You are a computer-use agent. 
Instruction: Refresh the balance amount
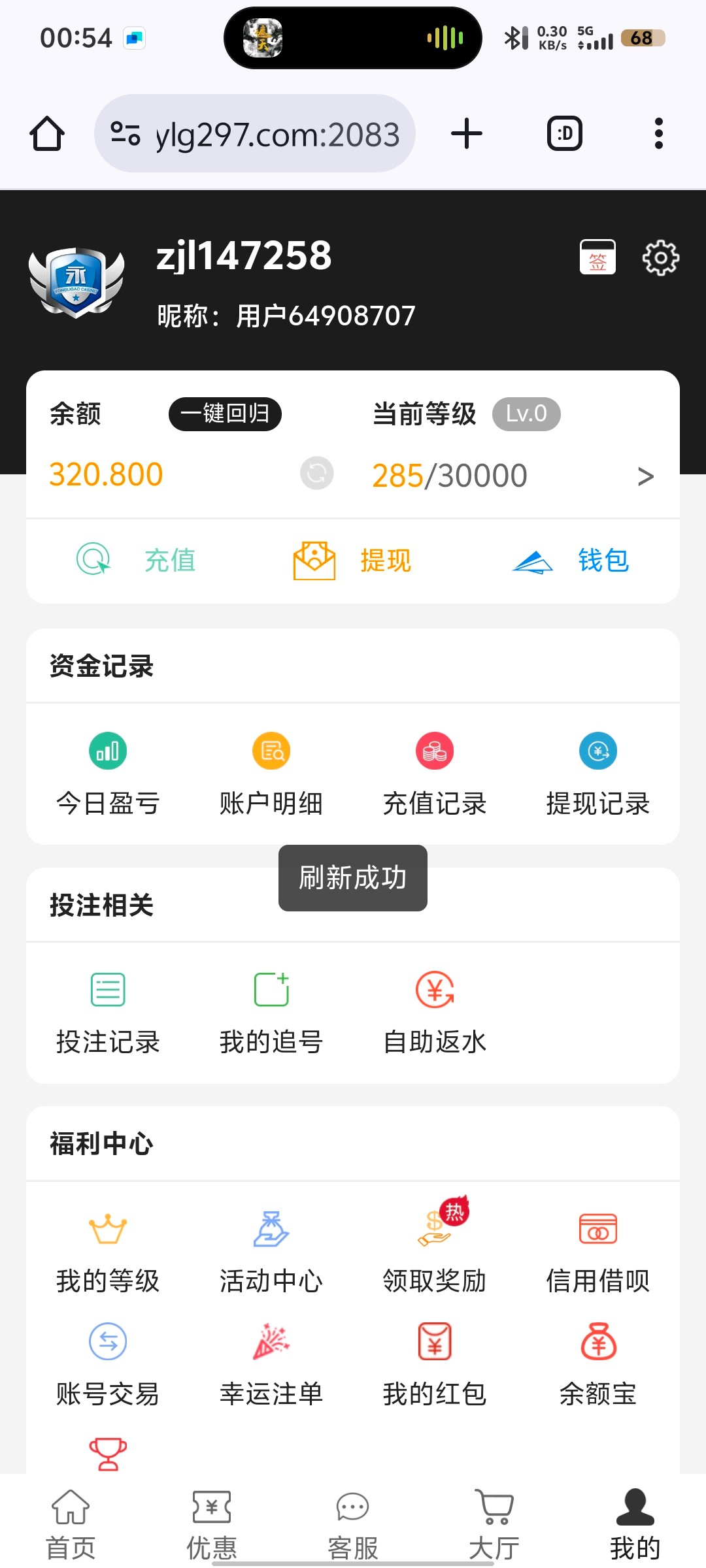(x=317, y=473)
